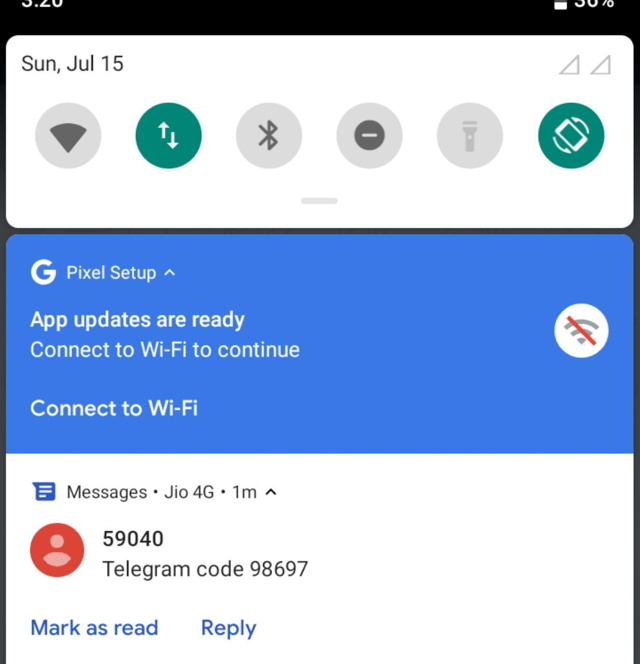Open the Telegram code message from 59040

coord(205,555)
